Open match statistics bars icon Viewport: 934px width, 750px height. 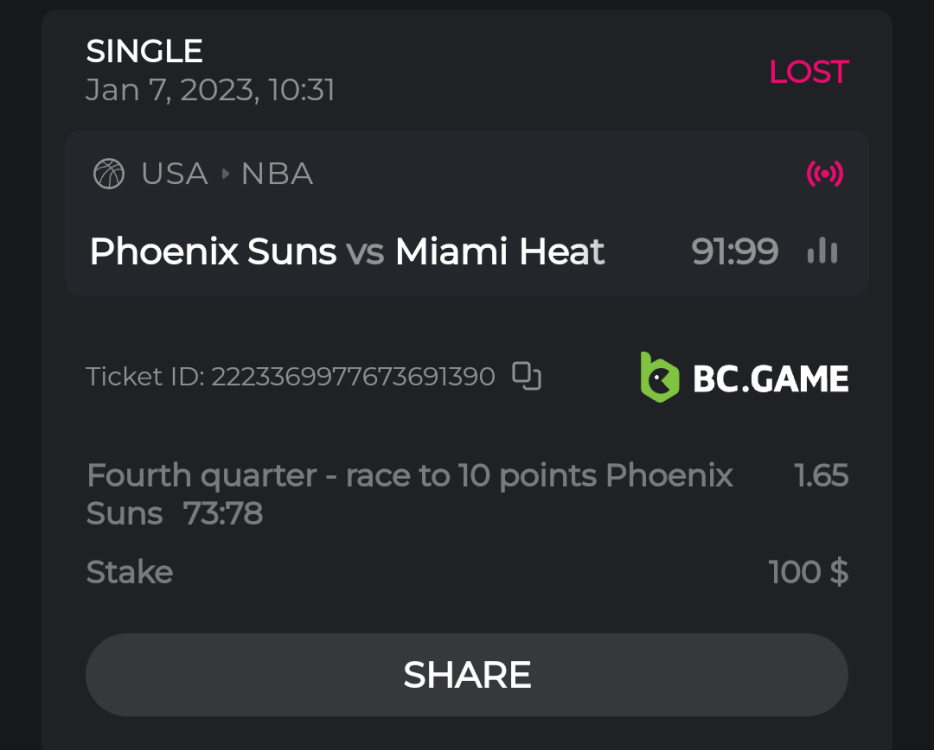pyautogui.click(x=822, y=251)
